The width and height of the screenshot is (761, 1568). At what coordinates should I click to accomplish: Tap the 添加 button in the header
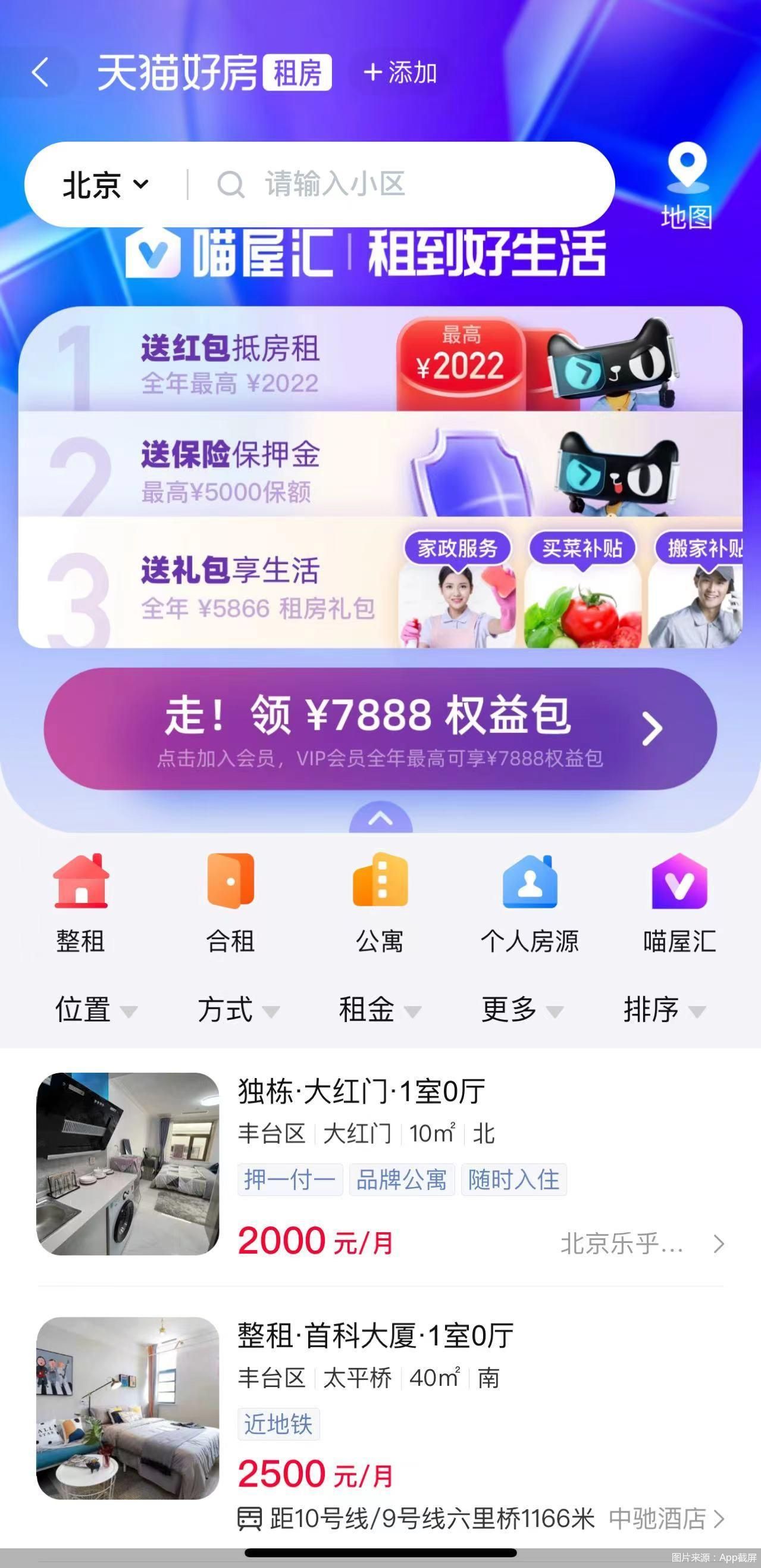point(400,73)
